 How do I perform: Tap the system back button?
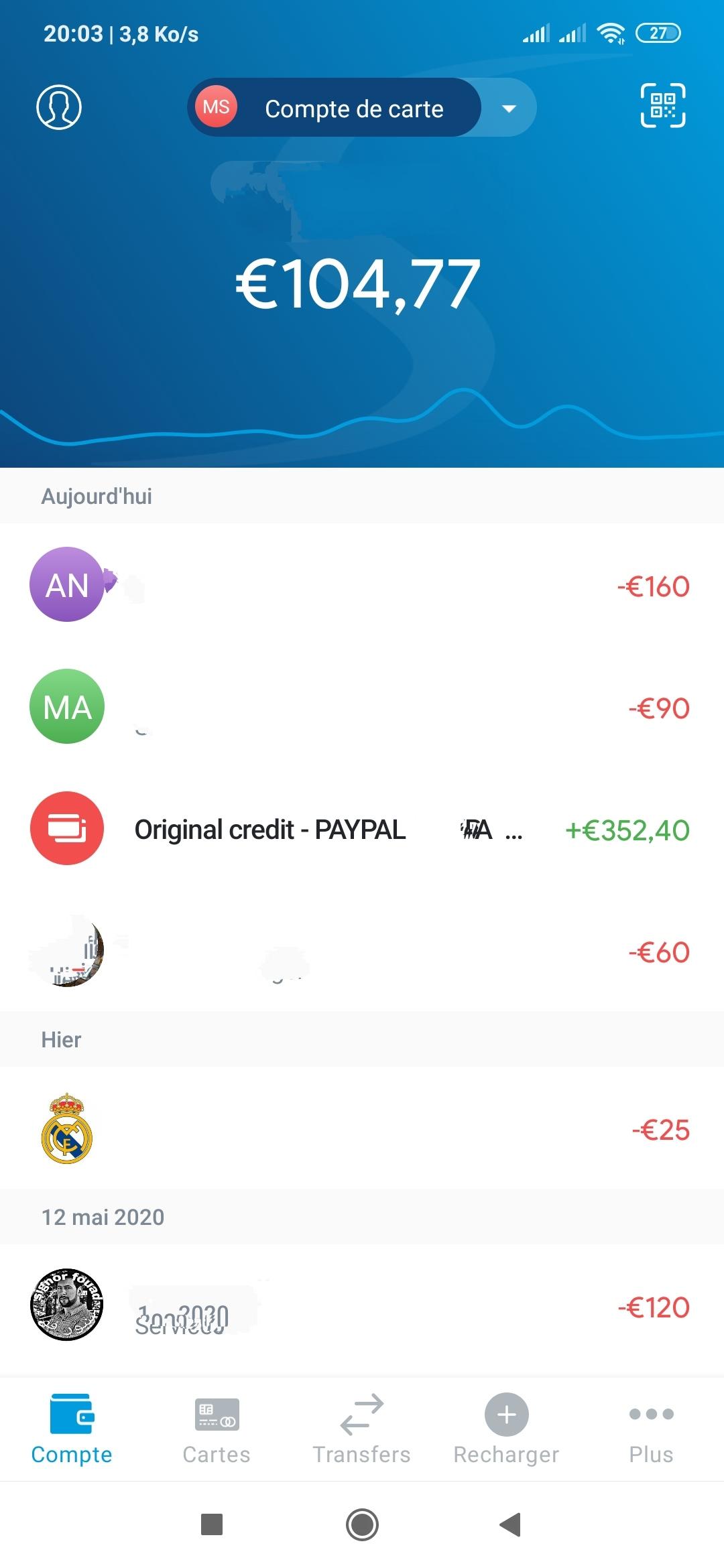pos(511,1524)
